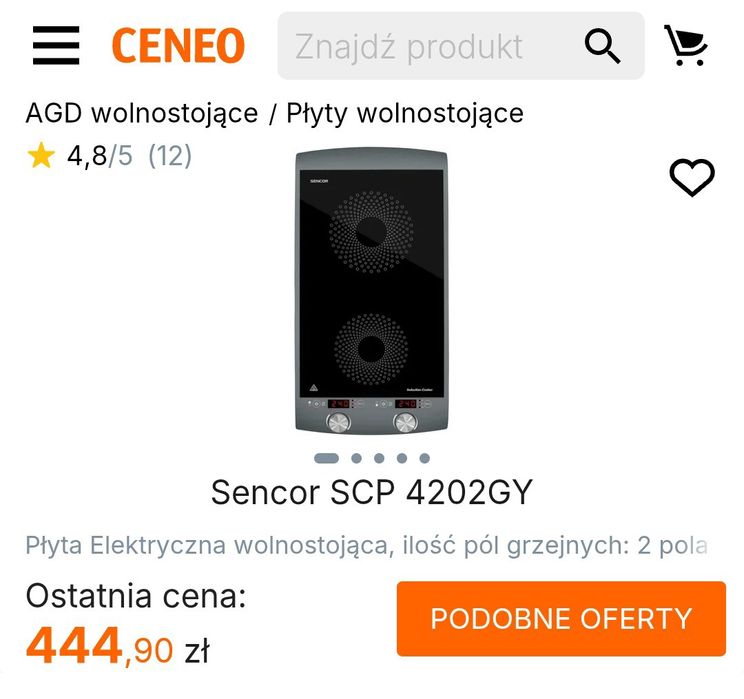The height and width of the screenshot is (699, 744).
Task: View the 12 product reviews
Action: pos(170,156)
